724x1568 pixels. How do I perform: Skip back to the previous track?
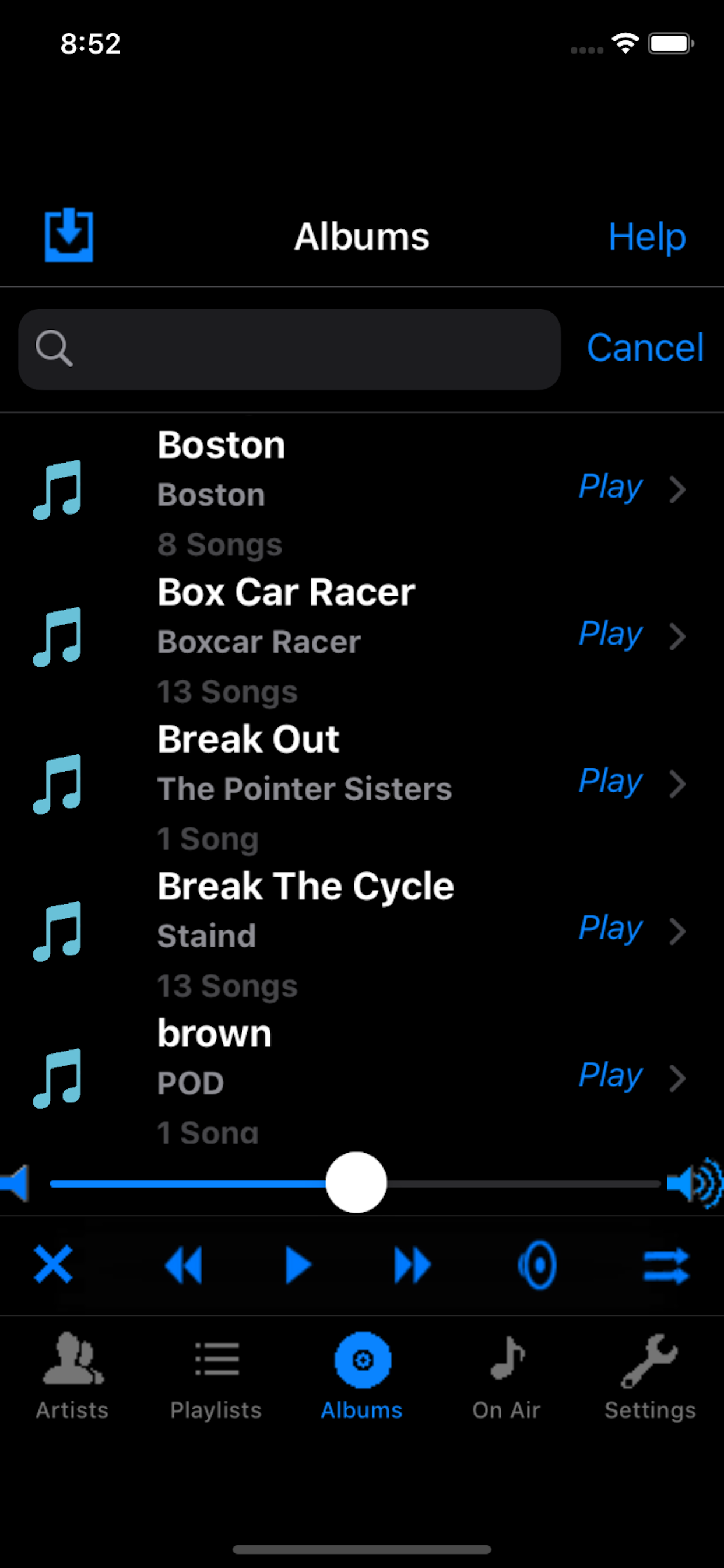coord(183,1265)
